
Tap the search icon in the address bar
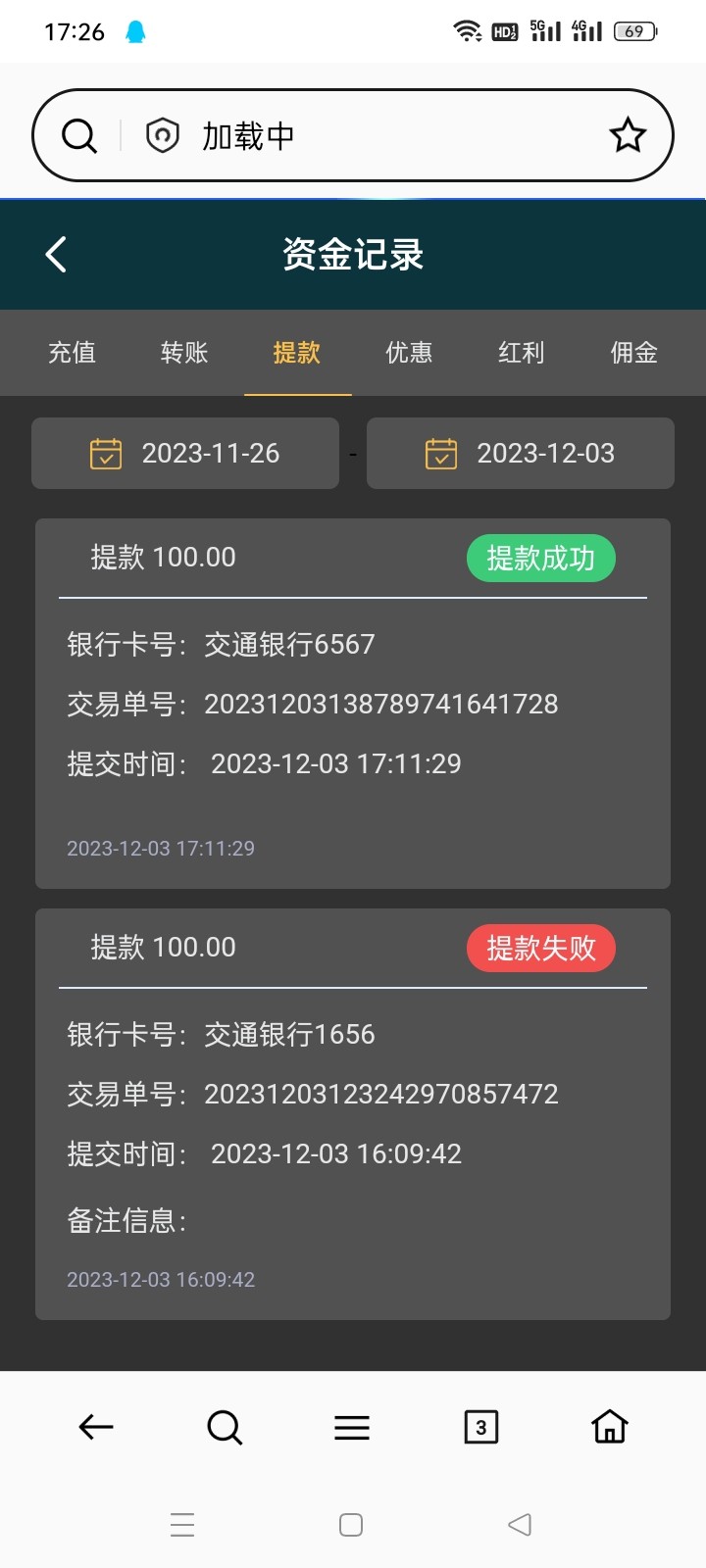click(x=79, y=135)
